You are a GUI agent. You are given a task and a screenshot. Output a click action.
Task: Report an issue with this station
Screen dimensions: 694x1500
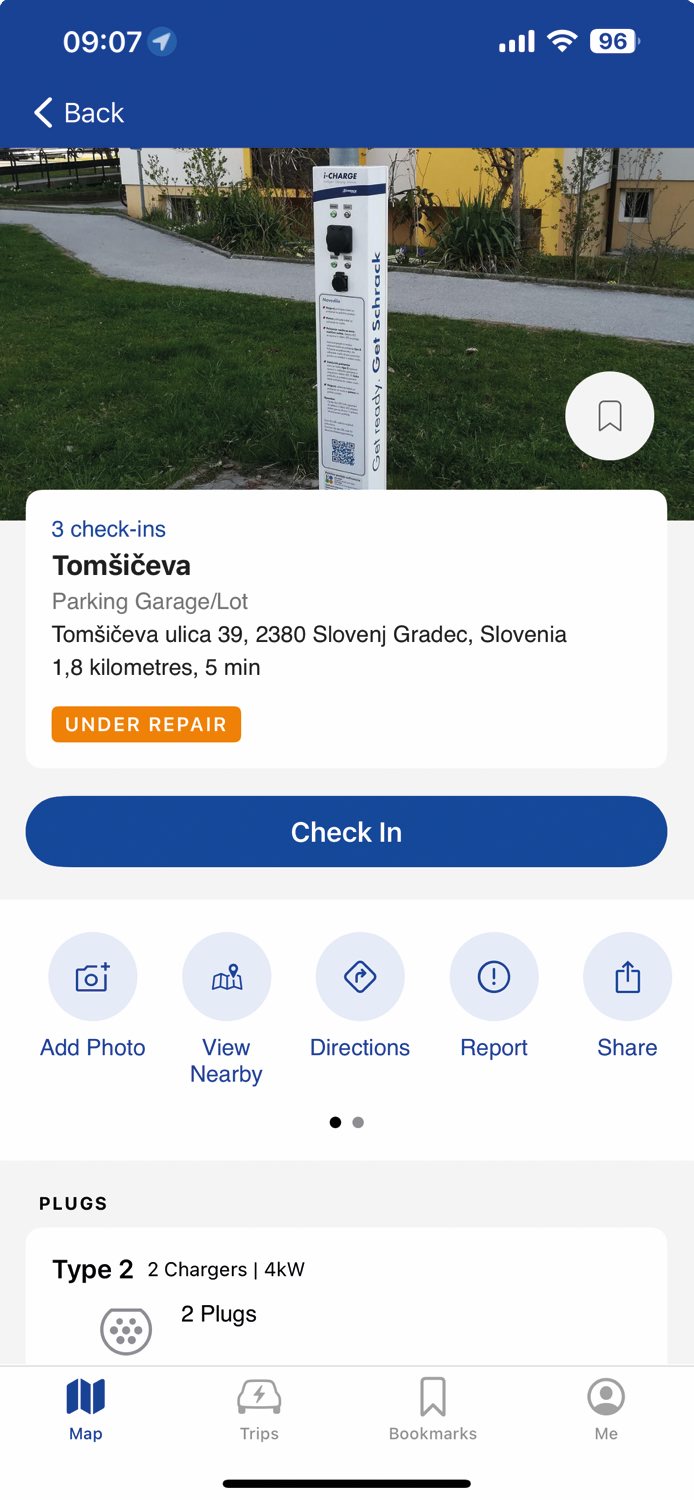(494, 978)
